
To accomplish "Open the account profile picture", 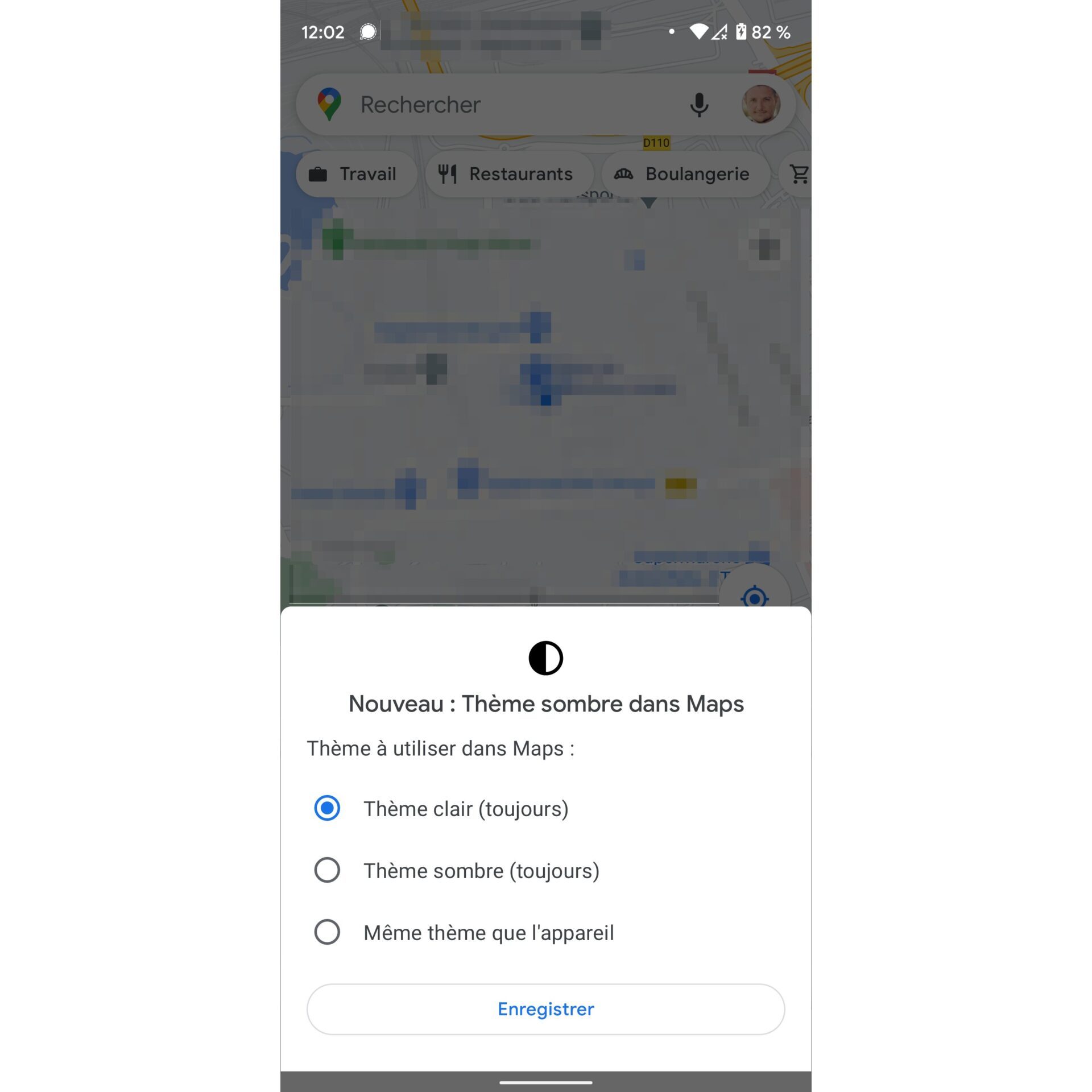I will click(x=760, y=105).
